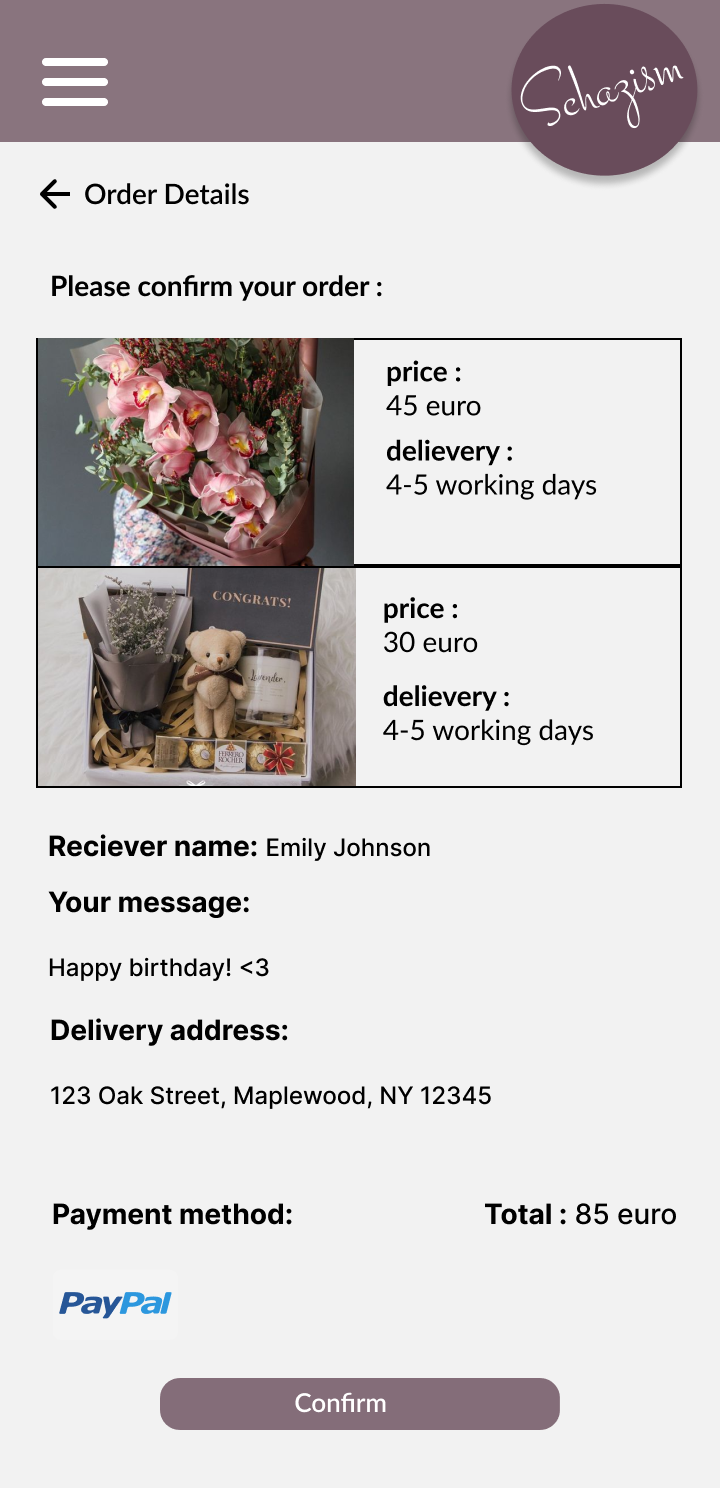Select the receiver name Emily Johnson
The height and width of the screenshot is (1488, 720).
click(x=347, y=848)
